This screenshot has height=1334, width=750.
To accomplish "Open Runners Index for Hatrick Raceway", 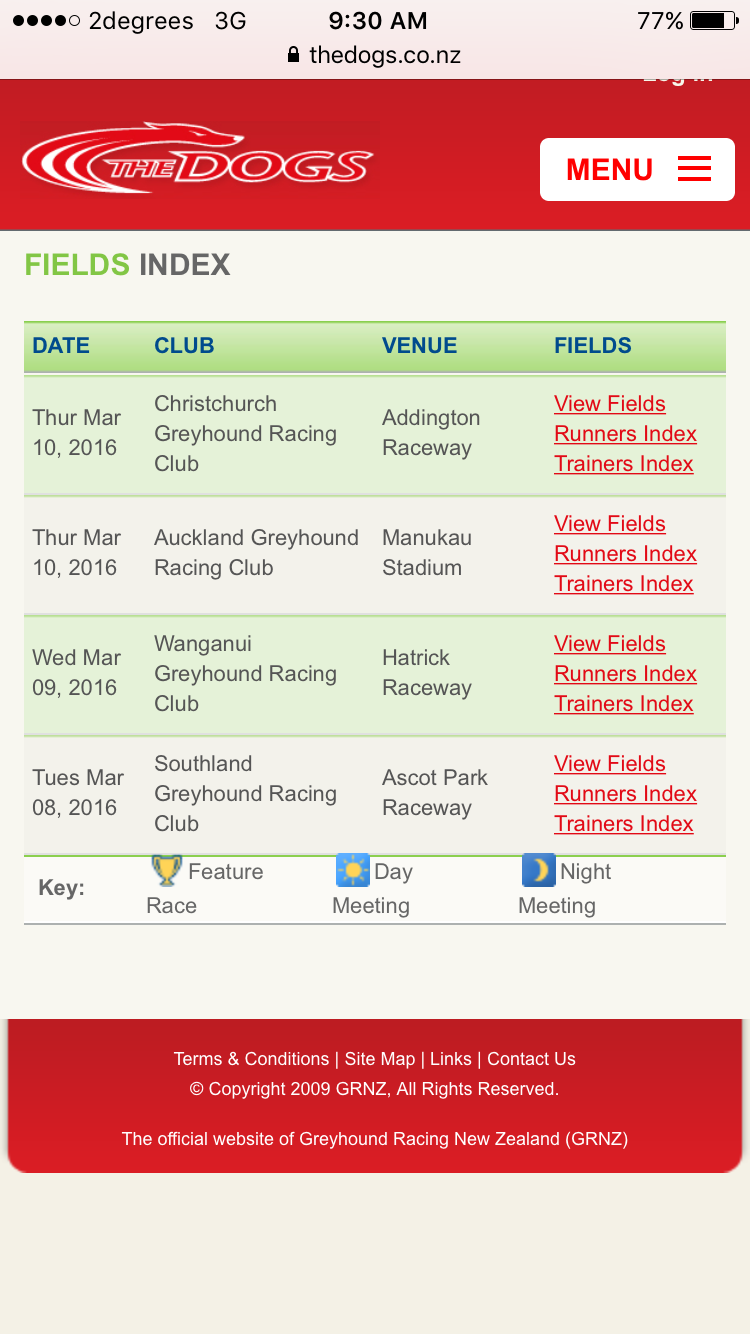I will [625, 674].
